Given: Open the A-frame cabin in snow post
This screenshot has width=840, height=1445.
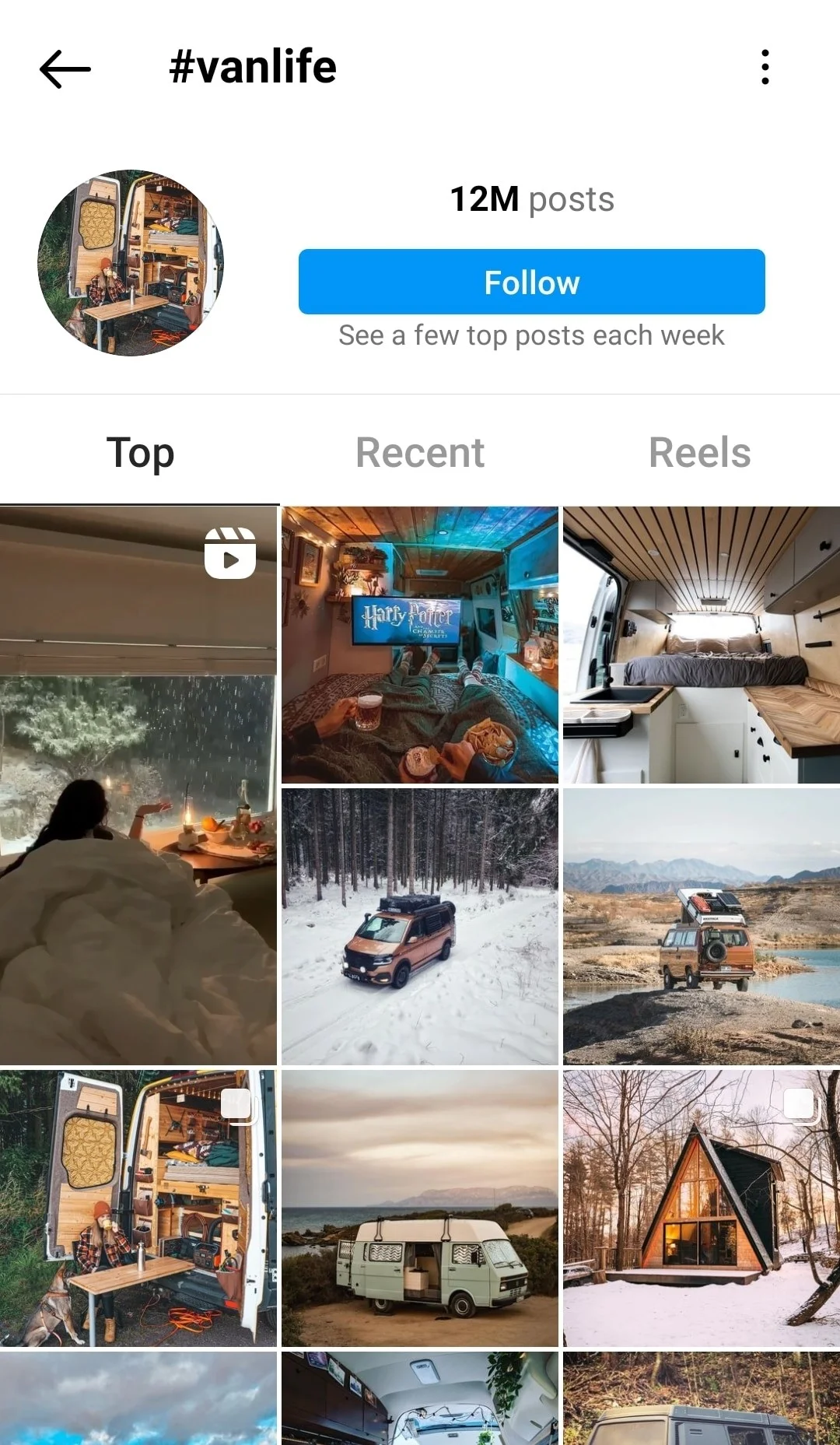Looking at the screenshot, I should pyautogui.click(x=701, y=1208).
